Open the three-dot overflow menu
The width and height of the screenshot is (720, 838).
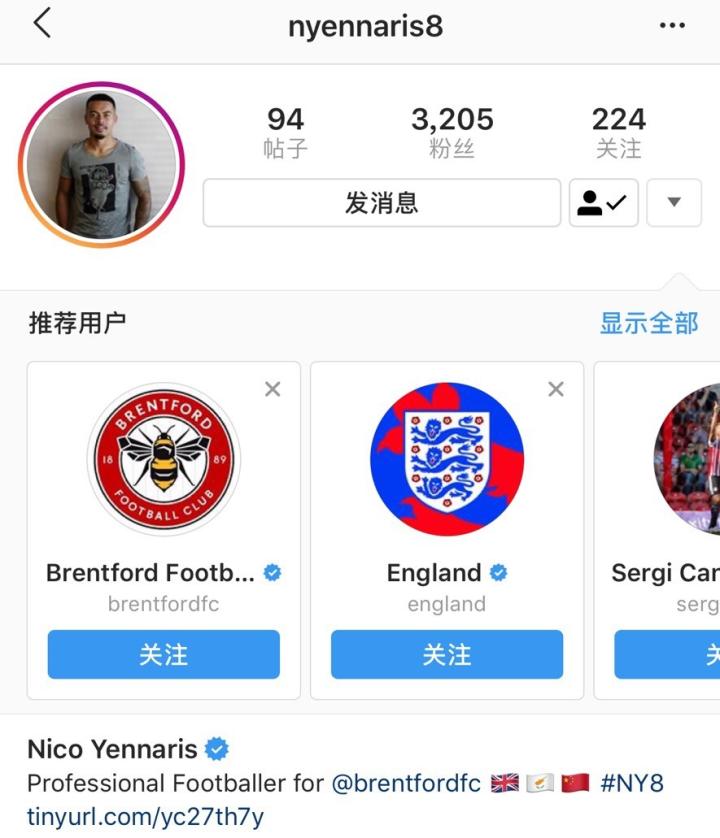coord(672,26)
